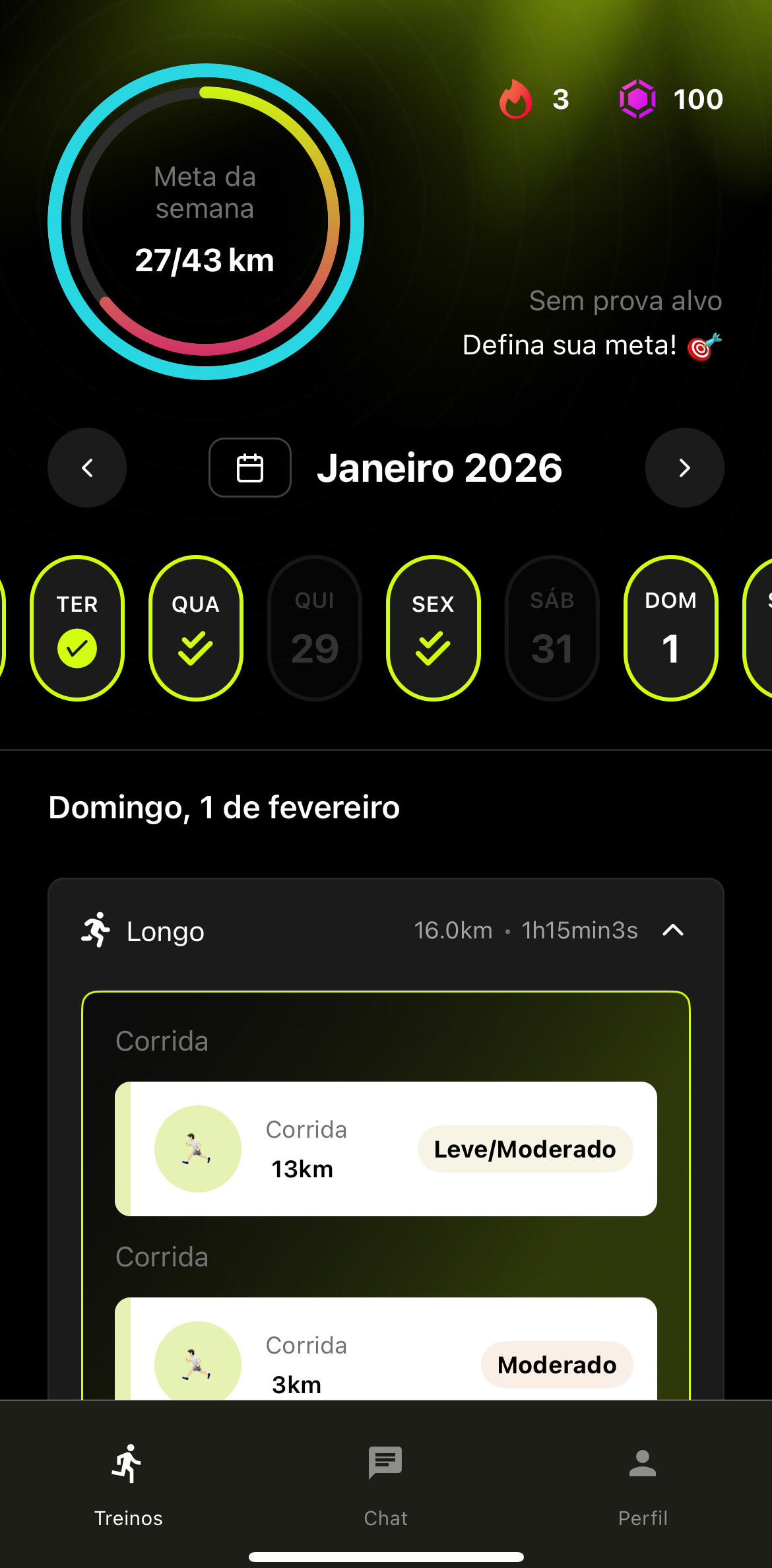Image resolution: width=772 pixels, height=1568 pixels.
Task: Select Thursday the 29th
Action: [315, 628]
